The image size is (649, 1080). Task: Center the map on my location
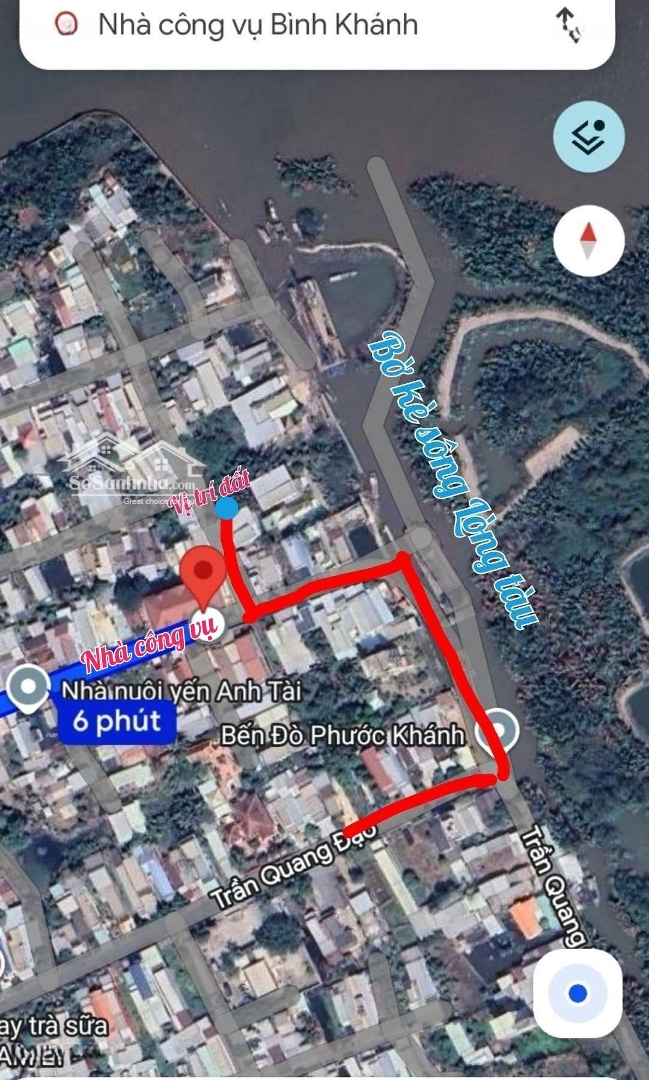click(578, 994)
